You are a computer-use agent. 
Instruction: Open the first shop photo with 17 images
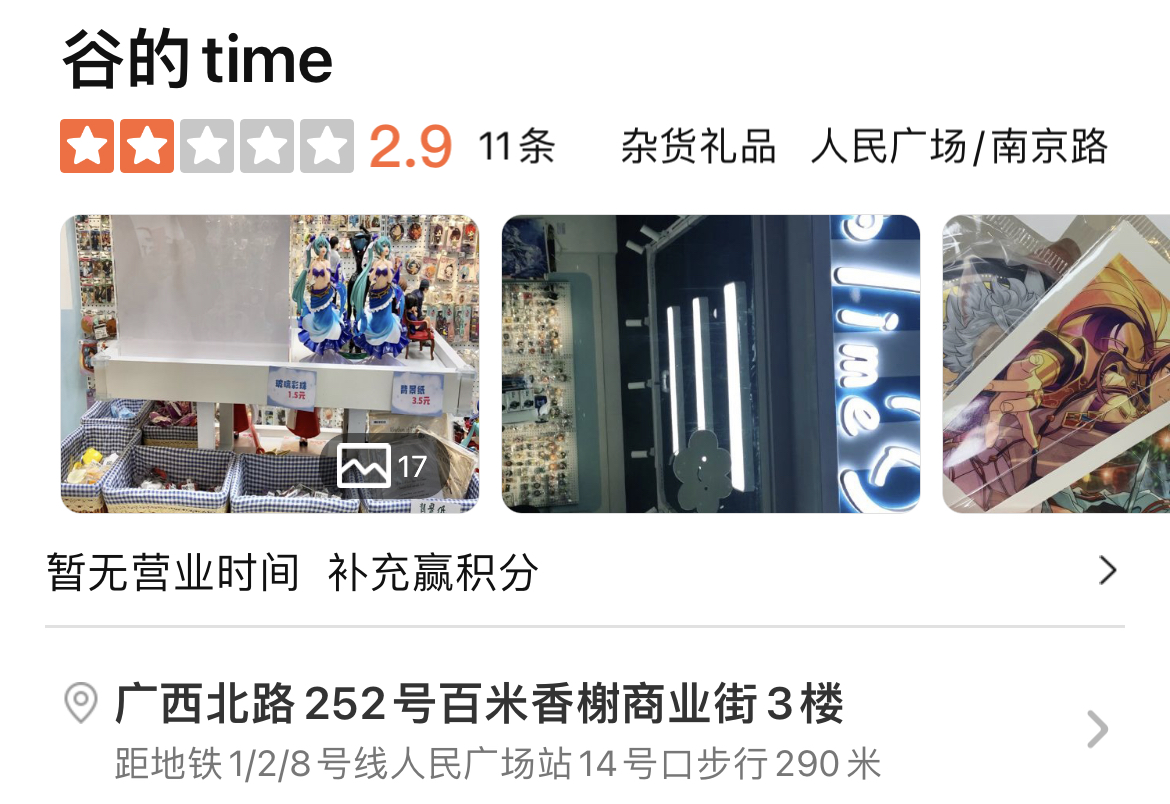(270, 364)
